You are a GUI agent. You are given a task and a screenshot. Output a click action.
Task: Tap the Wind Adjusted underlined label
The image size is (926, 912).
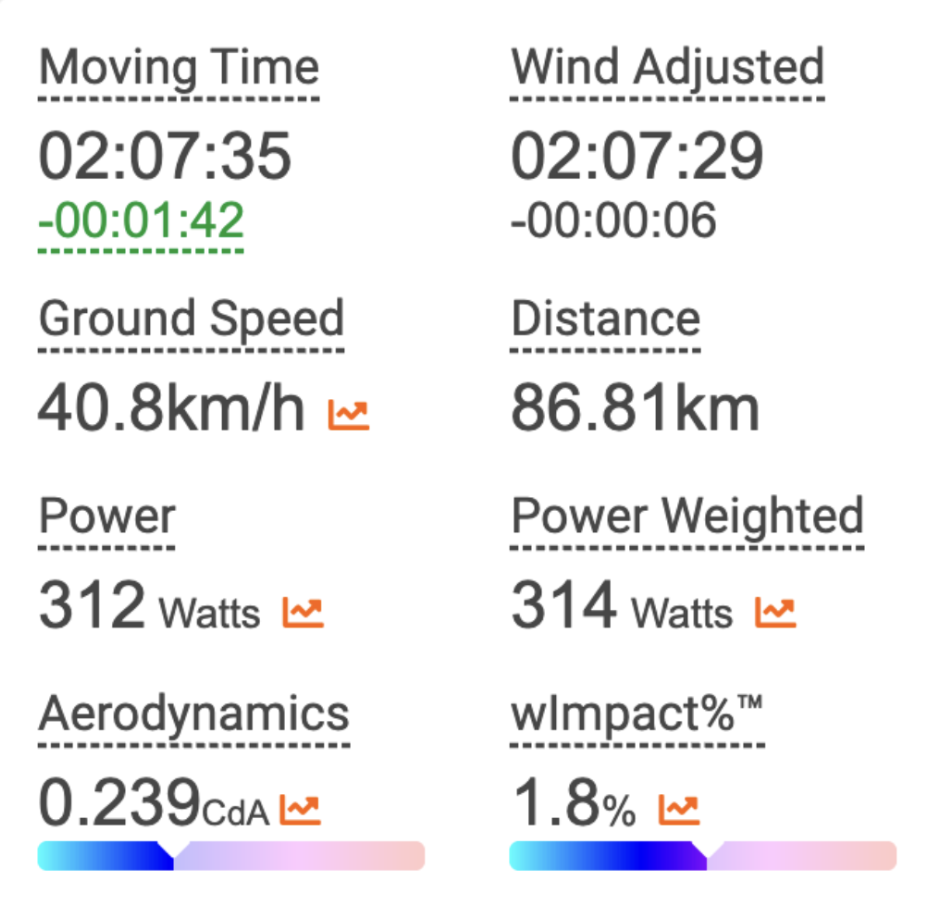tap(667, 68)
